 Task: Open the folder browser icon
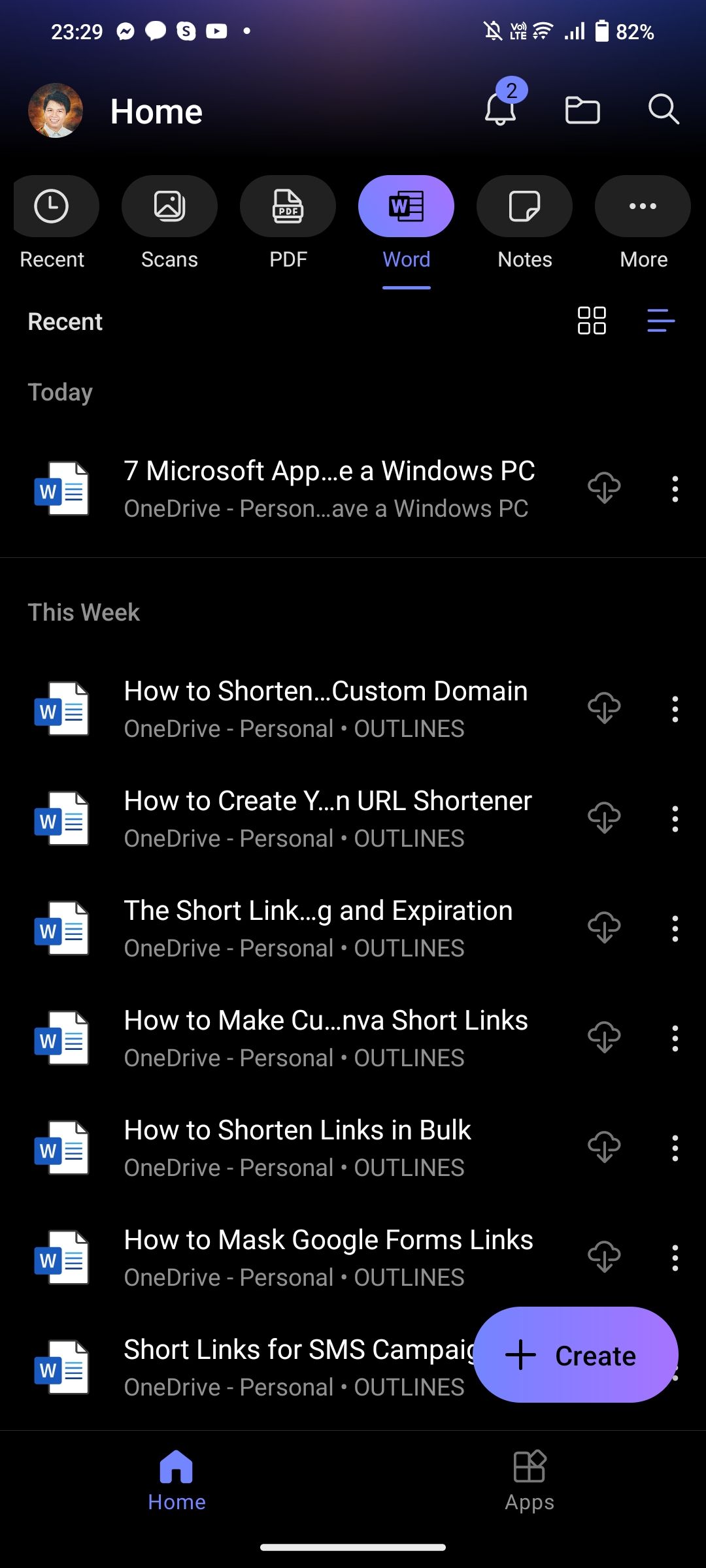(x=582, y=110)
